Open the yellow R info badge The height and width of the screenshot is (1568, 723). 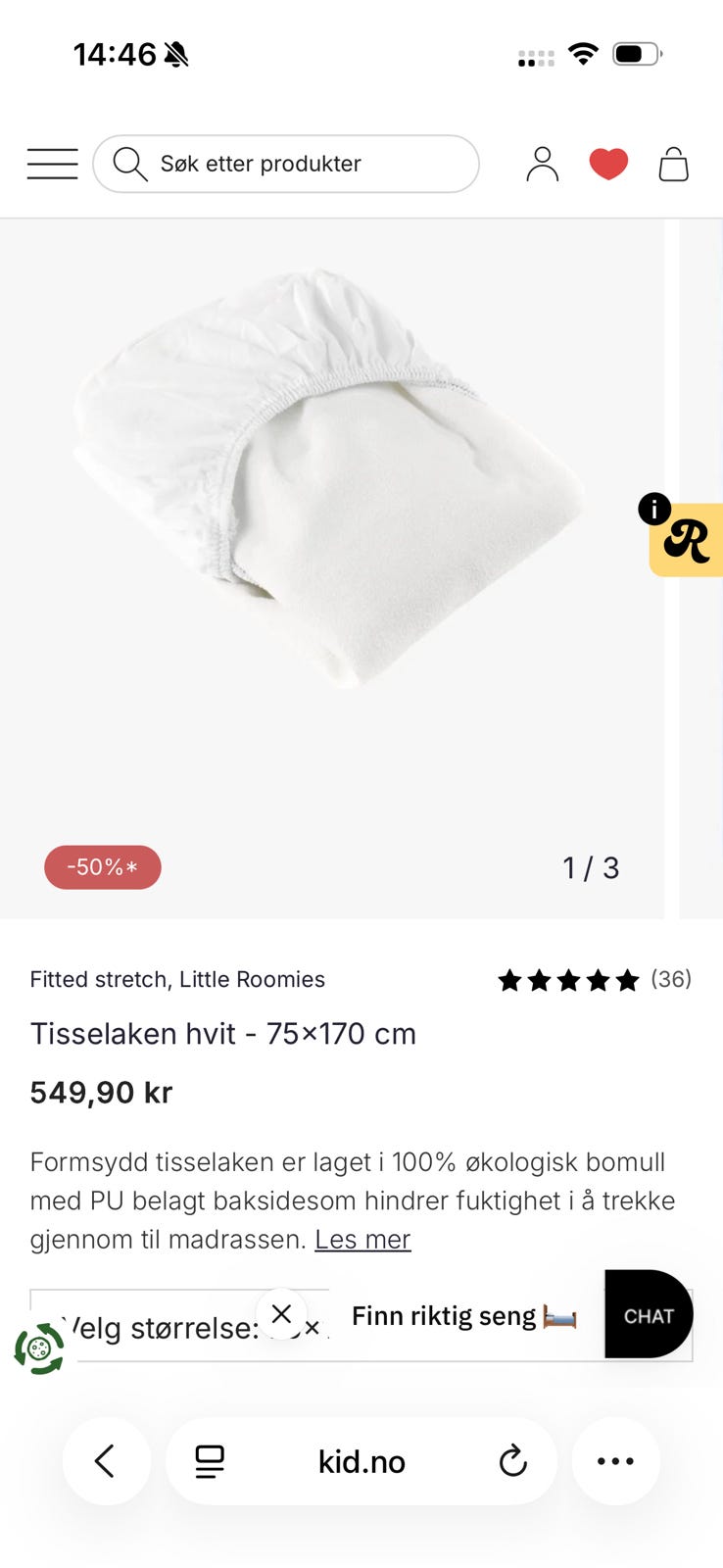[687, 539]
